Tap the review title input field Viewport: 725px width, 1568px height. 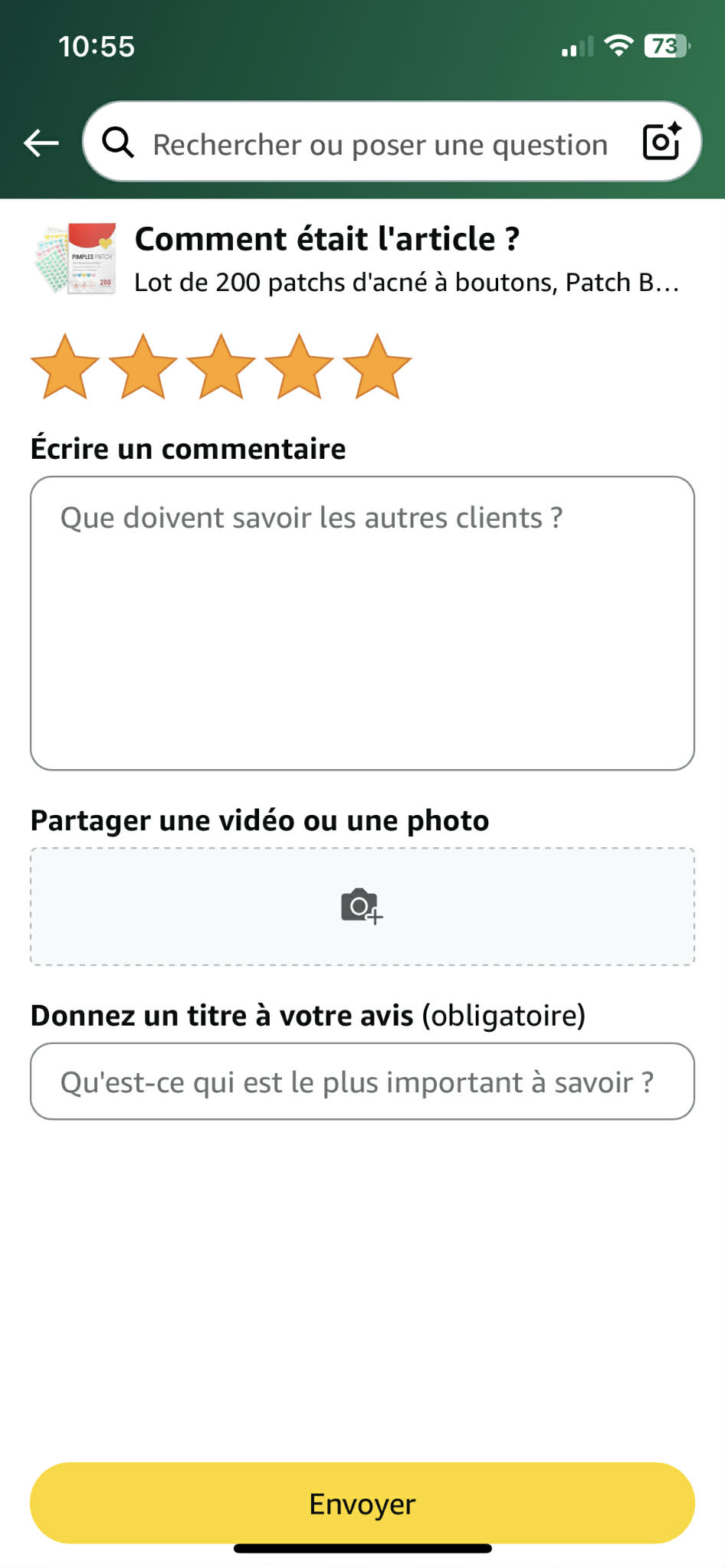click(362, 1081)
